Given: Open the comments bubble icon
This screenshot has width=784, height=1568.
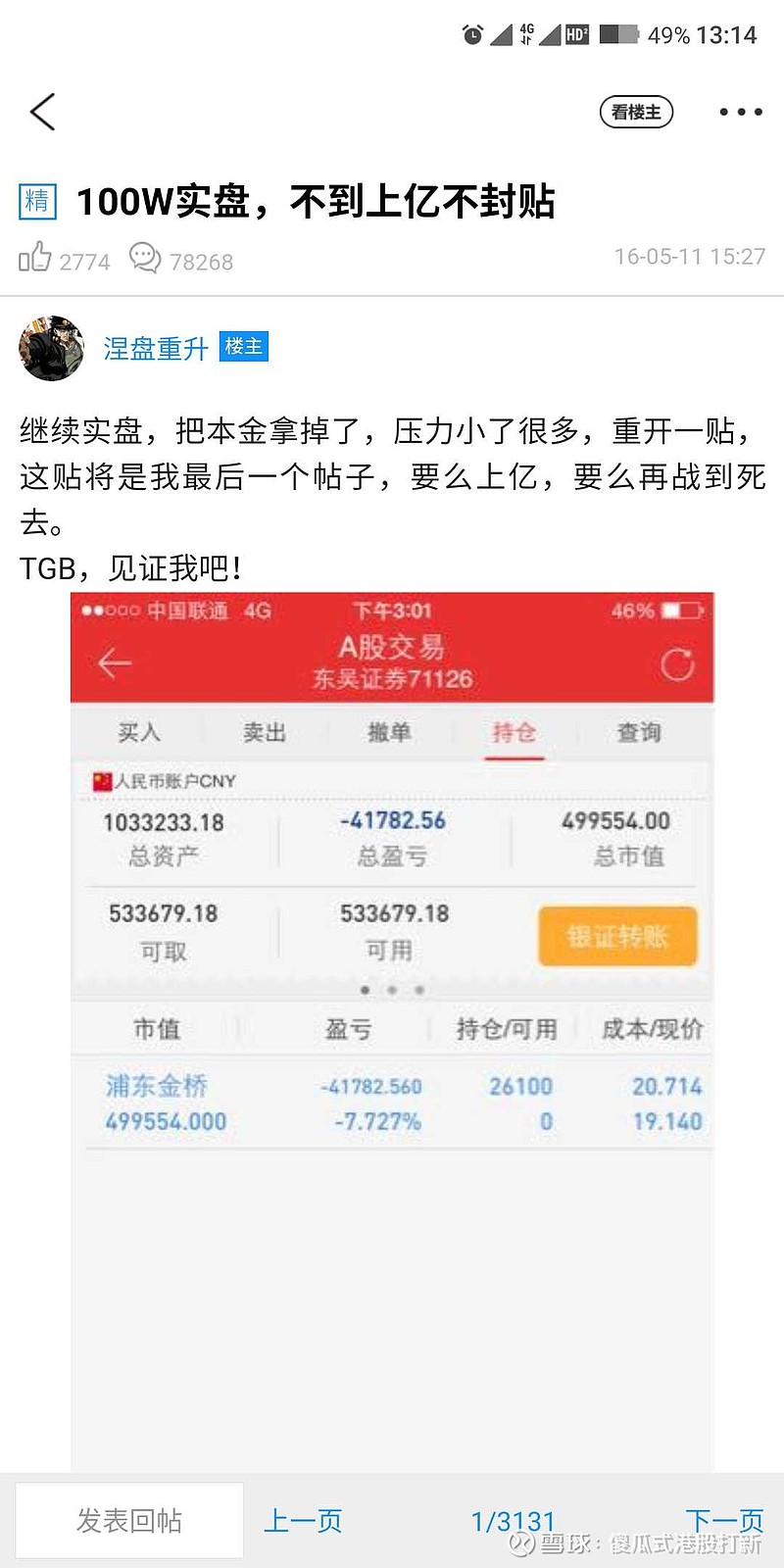Looking at the screenshot, I should 145,258.
